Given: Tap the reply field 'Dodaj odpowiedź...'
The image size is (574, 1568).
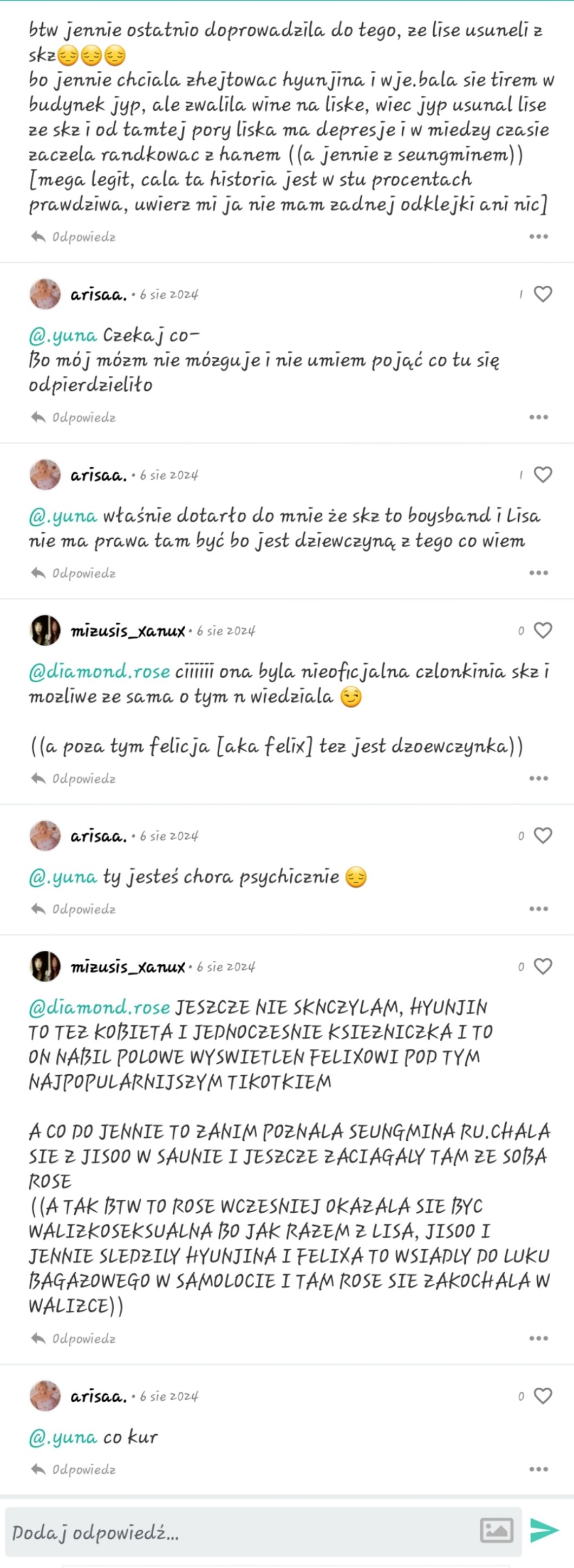Looking at the screenshot, I should click(x=244, y=1532).
